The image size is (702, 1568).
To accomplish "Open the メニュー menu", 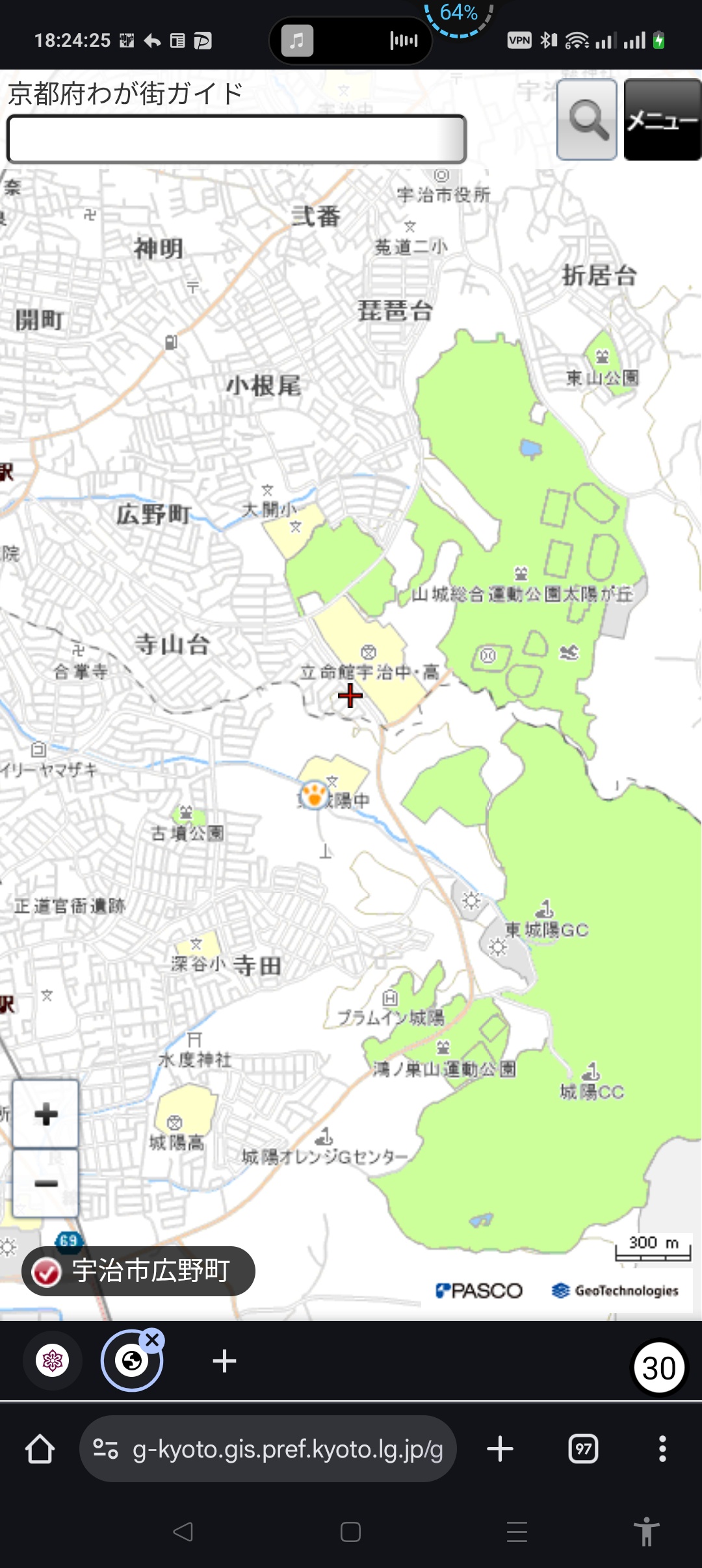I will pyautogui.click(x=662, y=120).
